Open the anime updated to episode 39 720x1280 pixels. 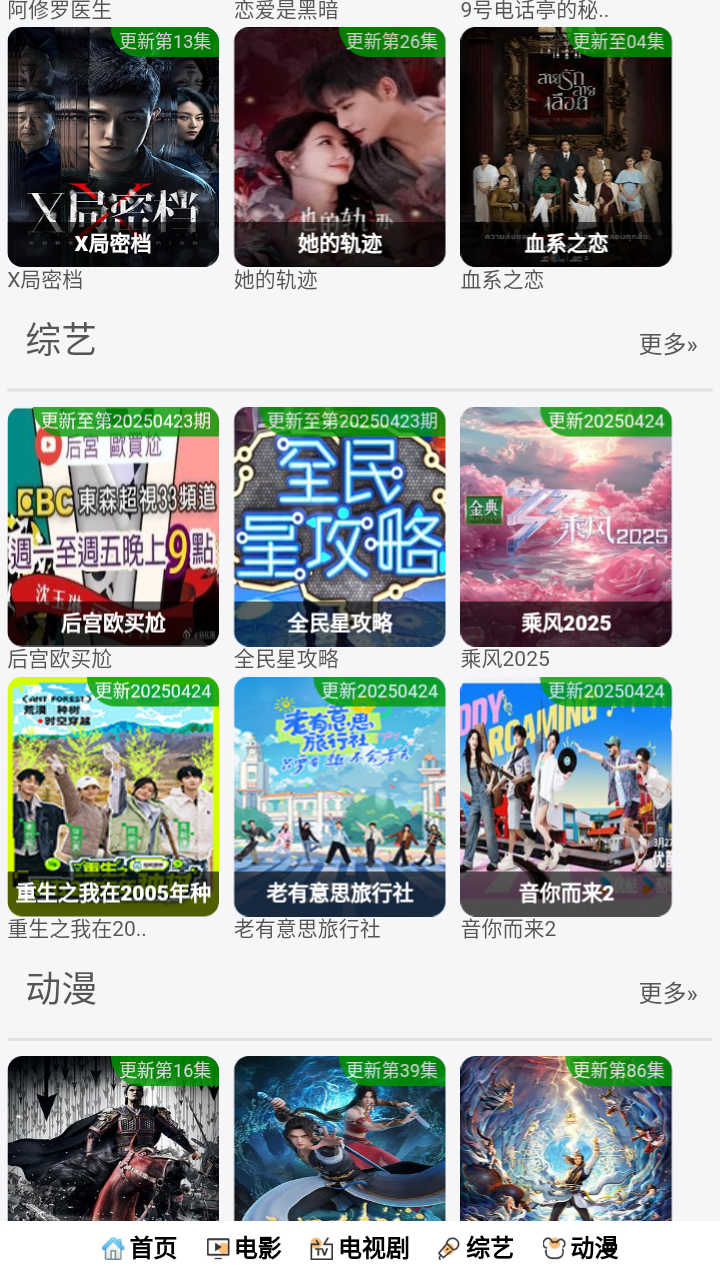339,1138
